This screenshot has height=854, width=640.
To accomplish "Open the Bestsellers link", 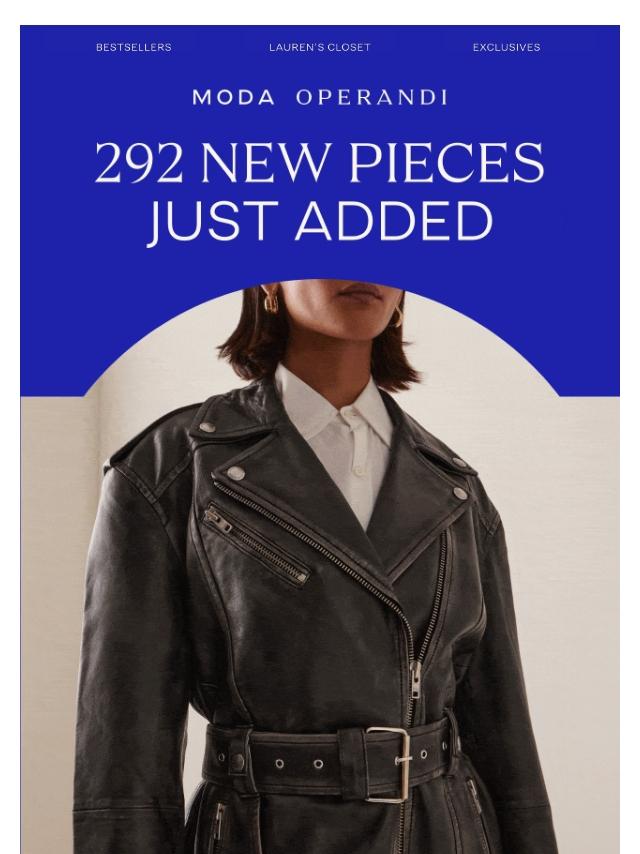I will [133, 47].
